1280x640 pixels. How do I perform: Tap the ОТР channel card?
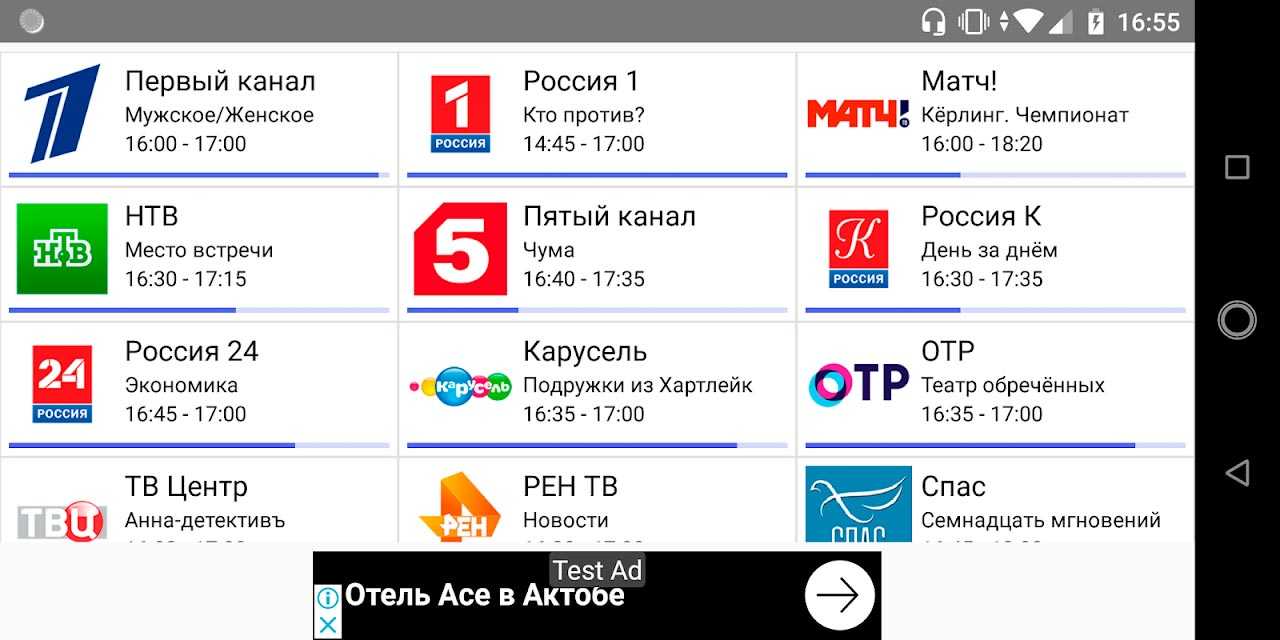click(995, 385)
